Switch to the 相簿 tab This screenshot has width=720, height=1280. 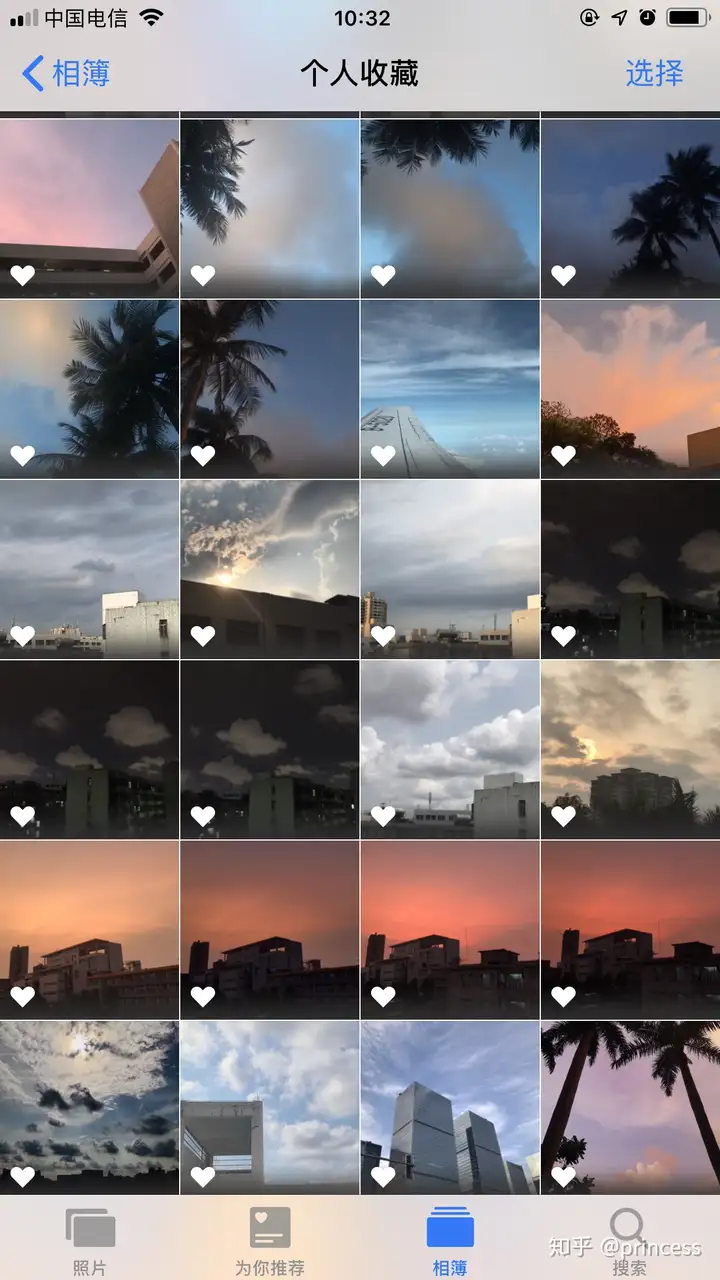[x=450, y=1240]
